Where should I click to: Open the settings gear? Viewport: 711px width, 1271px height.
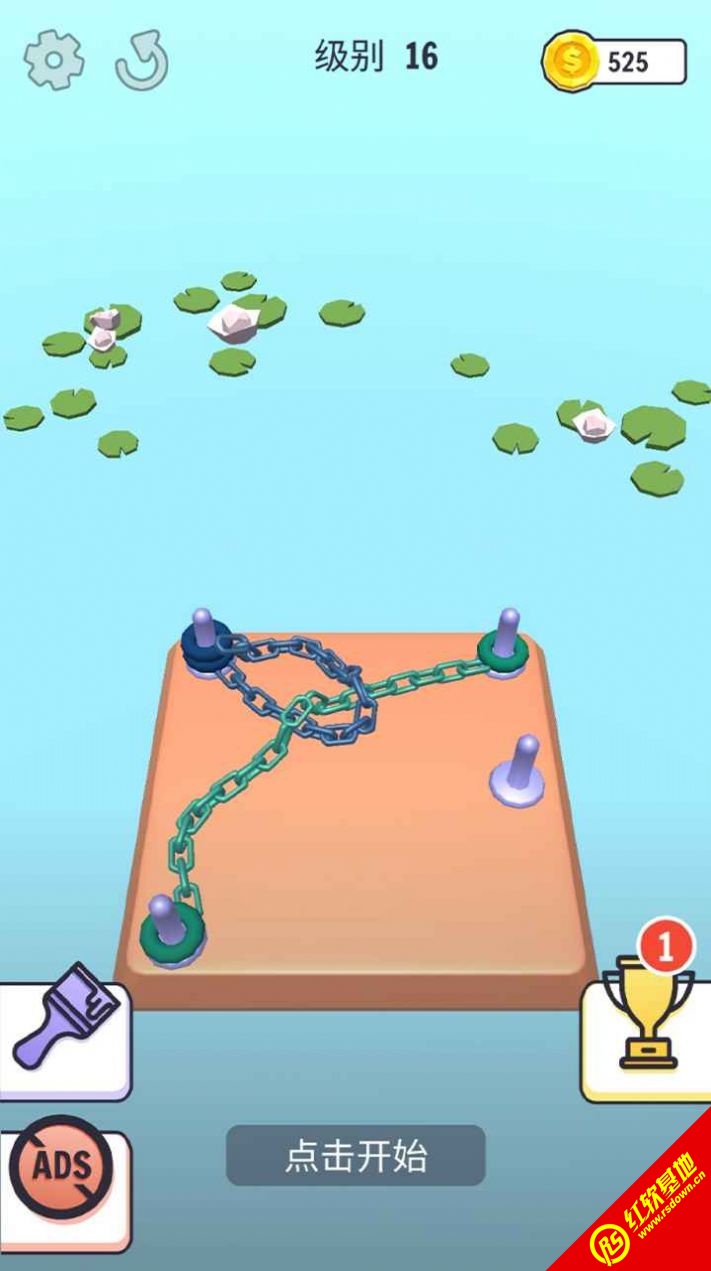click(54, 60)
